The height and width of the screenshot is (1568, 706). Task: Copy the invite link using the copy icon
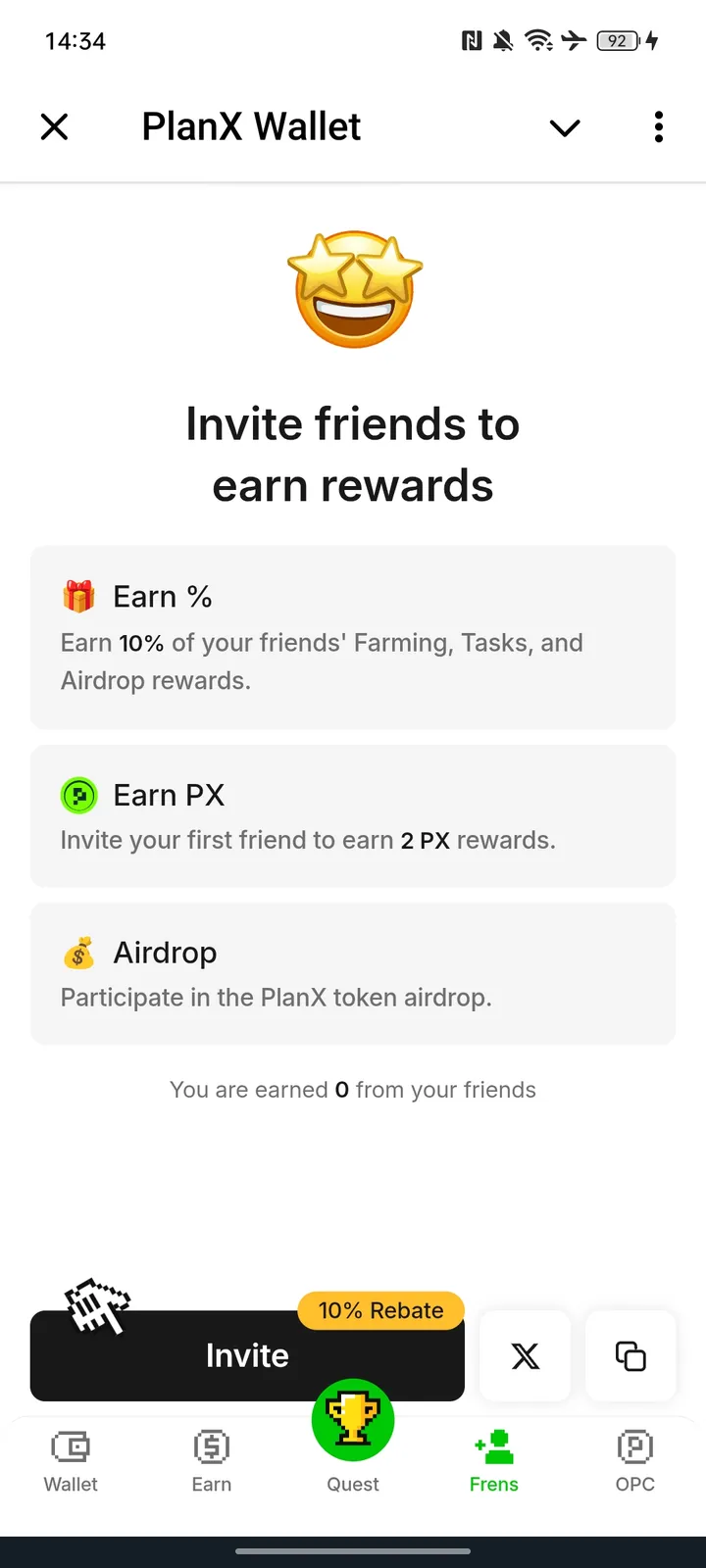click(630, 1356)
